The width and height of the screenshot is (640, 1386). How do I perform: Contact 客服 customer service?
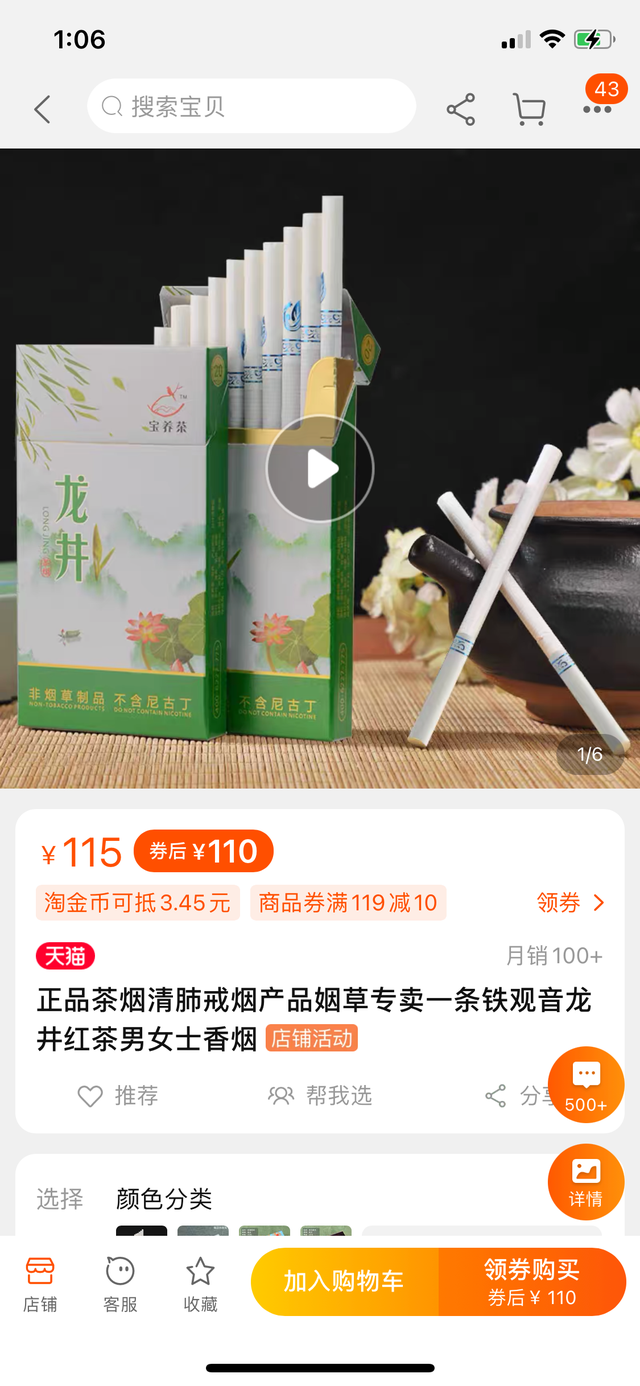pos(120,1285)
